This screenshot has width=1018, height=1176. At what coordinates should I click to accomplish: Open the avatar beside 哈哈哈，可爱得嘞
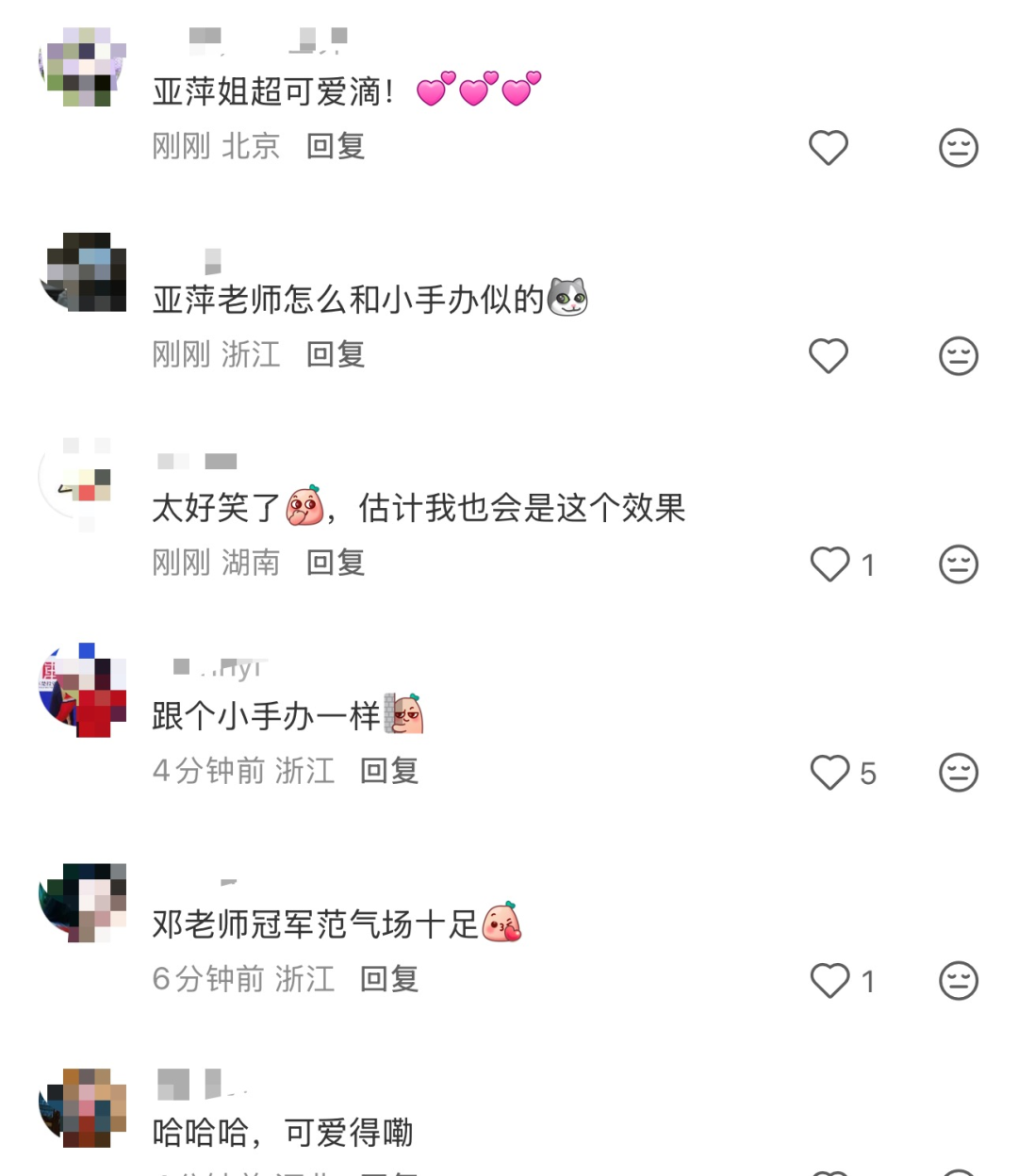83,1108
